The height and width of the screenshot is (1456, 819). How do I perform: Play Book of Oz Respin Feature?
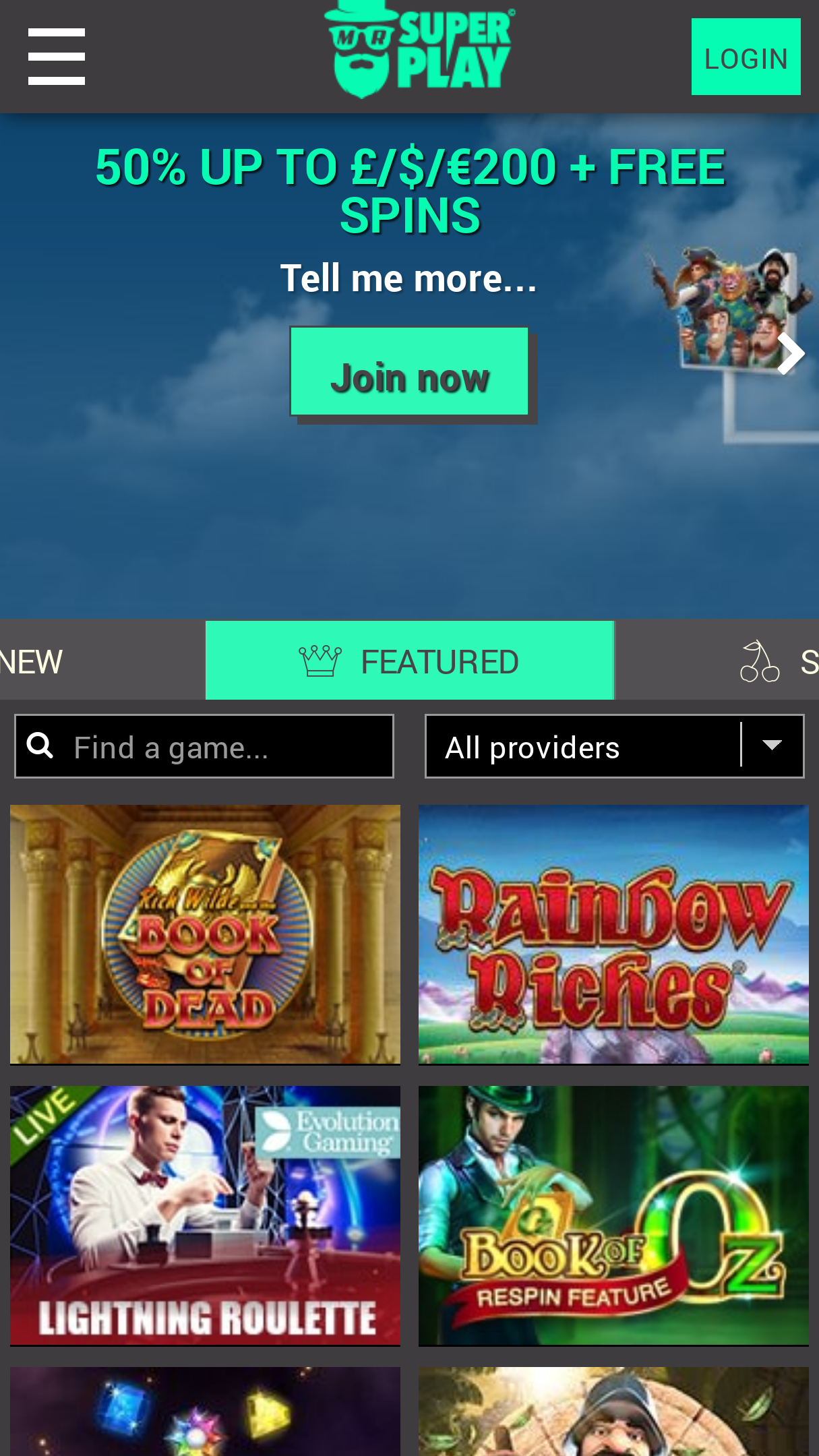point(613,1215)
